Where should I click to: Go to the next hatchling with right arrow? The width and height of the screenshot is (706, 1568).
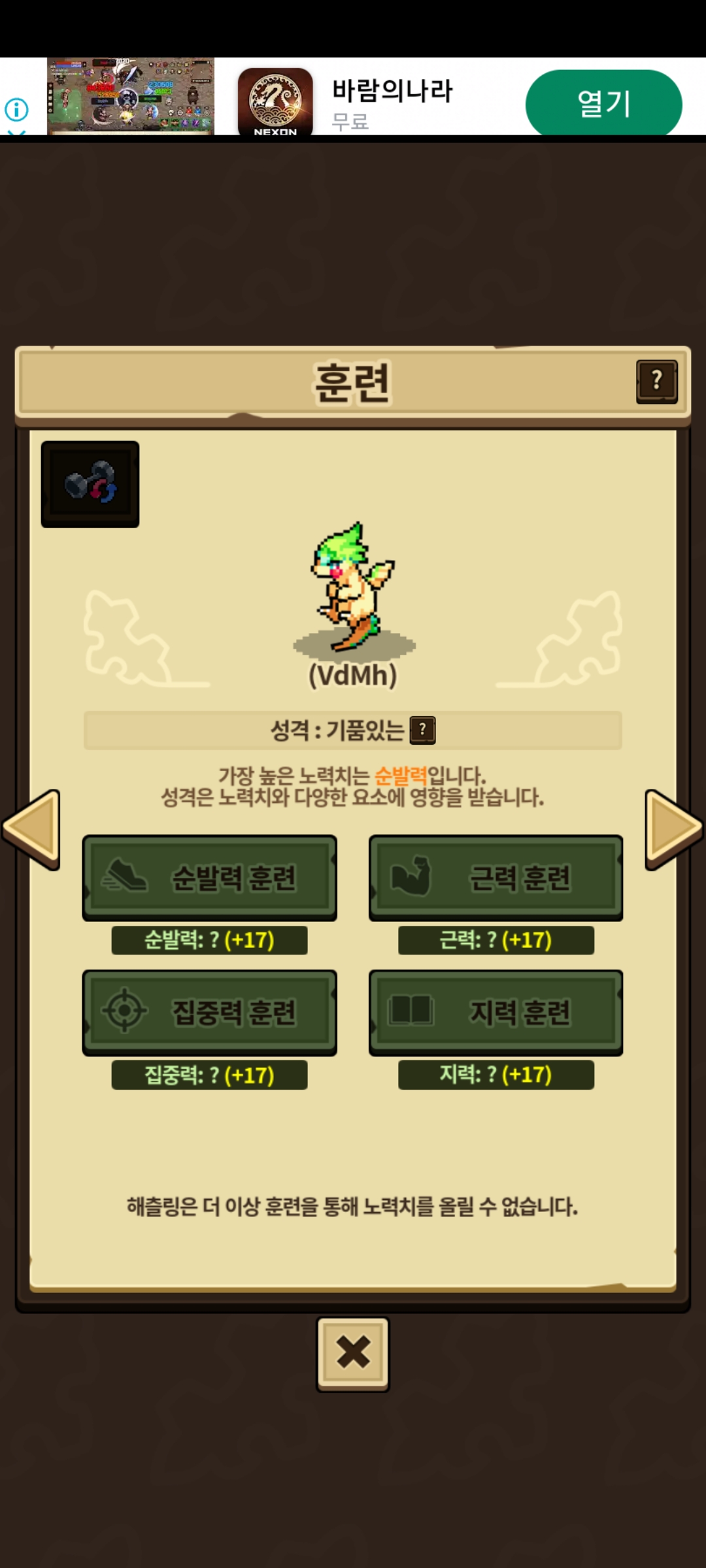click(674, 829)
